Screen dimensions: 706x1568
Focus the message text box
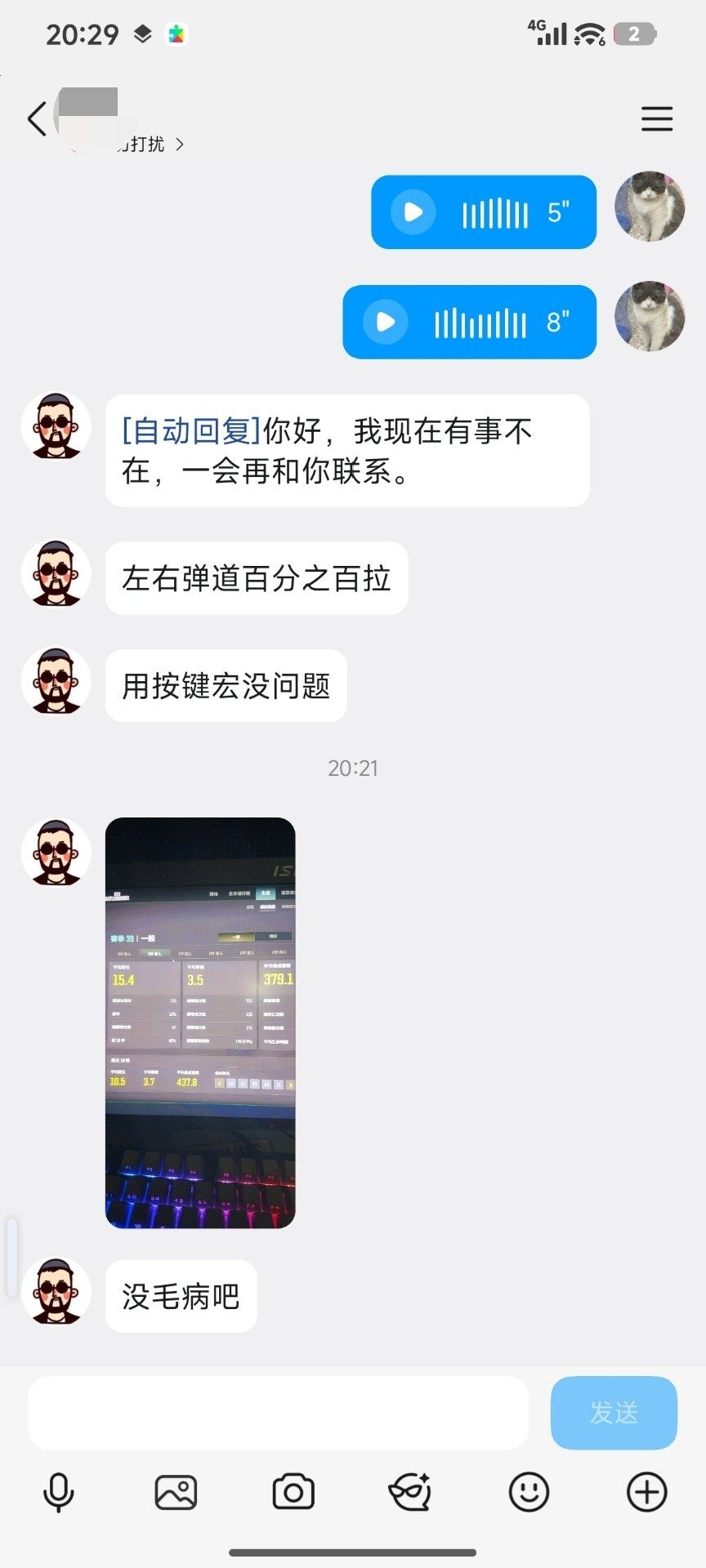pyautogui.click(x=278, y=1413)
